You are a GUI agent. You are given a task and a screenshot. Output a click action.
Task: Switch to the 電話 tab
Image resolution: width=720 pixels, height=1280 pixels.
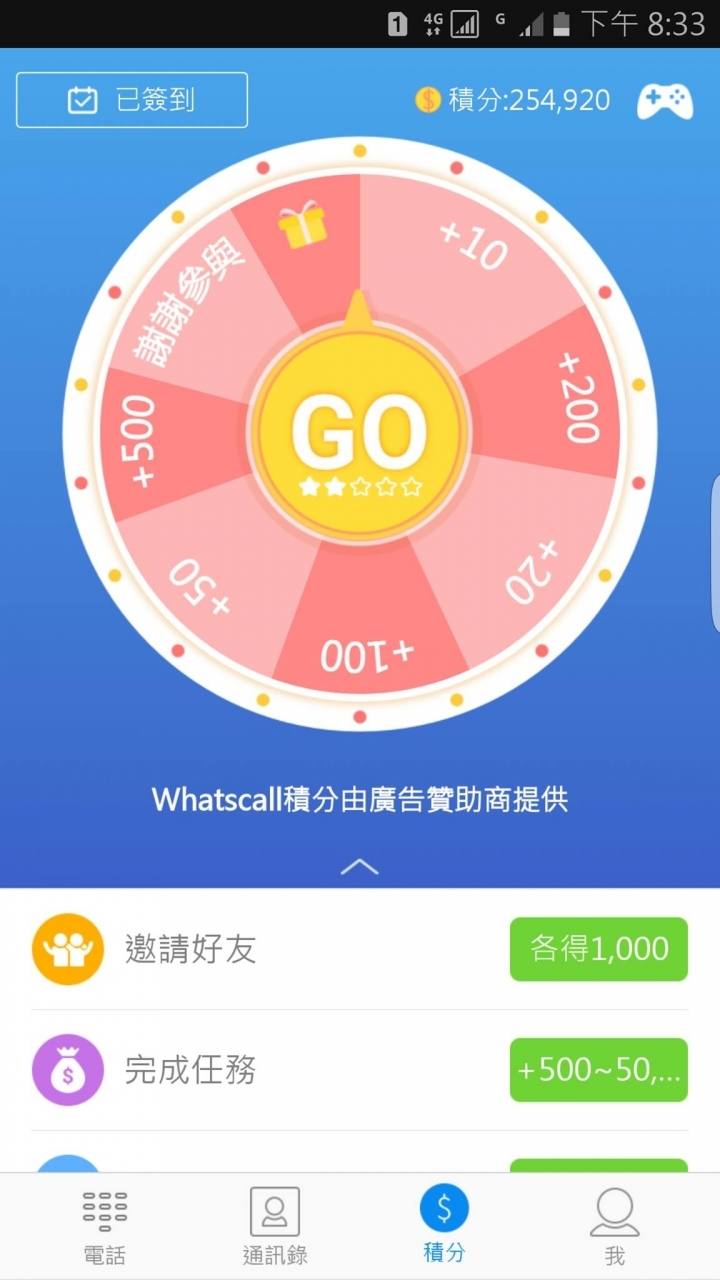[104, 1226]
